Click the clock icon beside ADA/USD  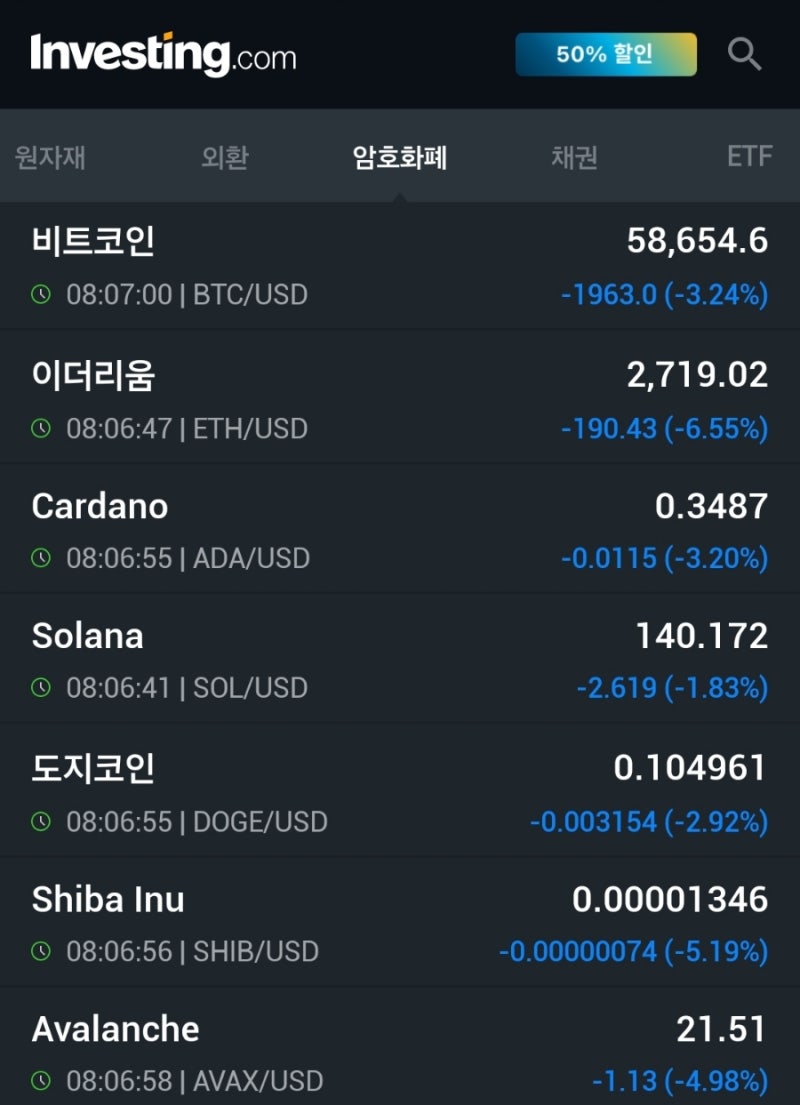point(40,558)
